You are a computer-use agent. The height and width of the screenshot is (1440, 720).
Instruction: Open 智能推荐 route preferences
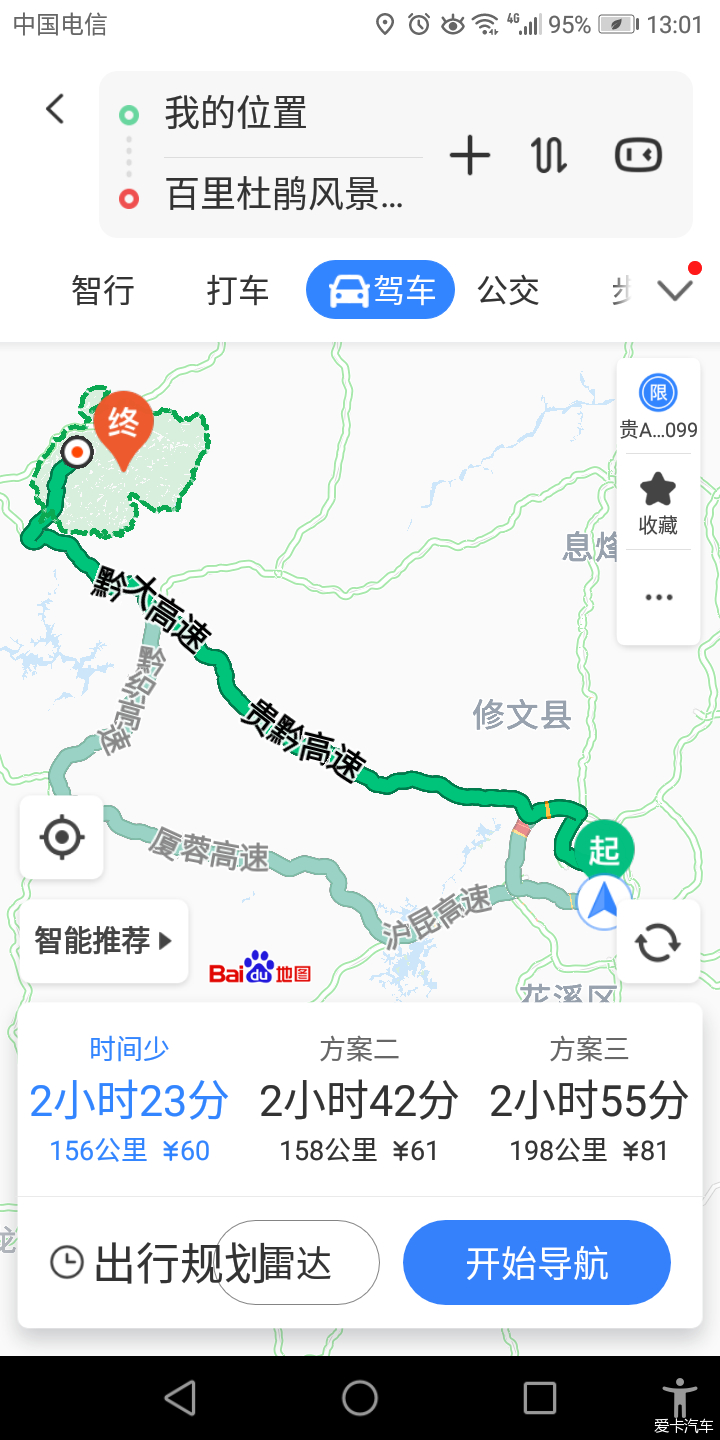[104, 940]
